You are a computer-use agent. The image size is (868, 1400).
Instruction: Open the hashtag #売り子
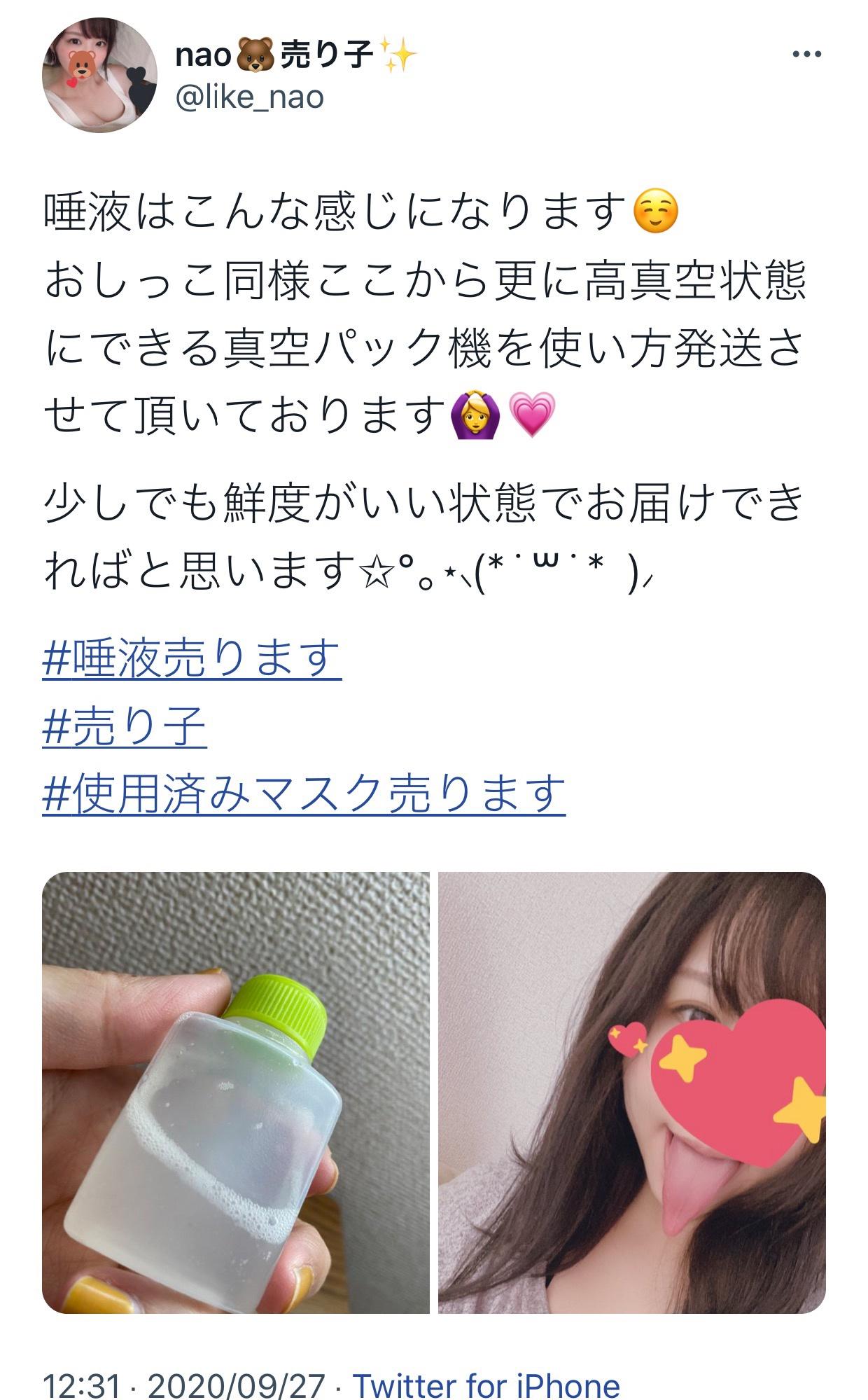(125, 726)
